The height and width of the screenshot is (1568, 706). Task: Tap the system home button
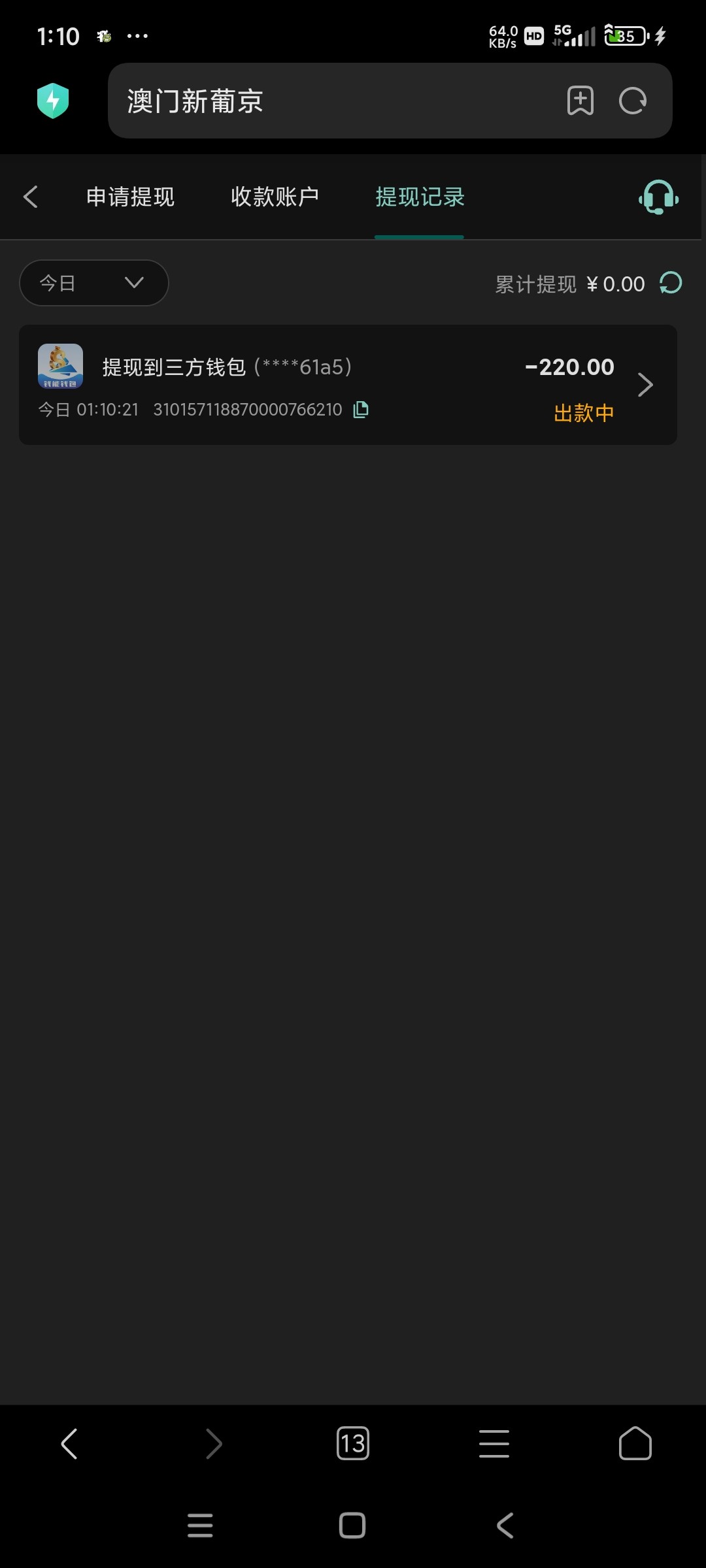click(352, 1526)
